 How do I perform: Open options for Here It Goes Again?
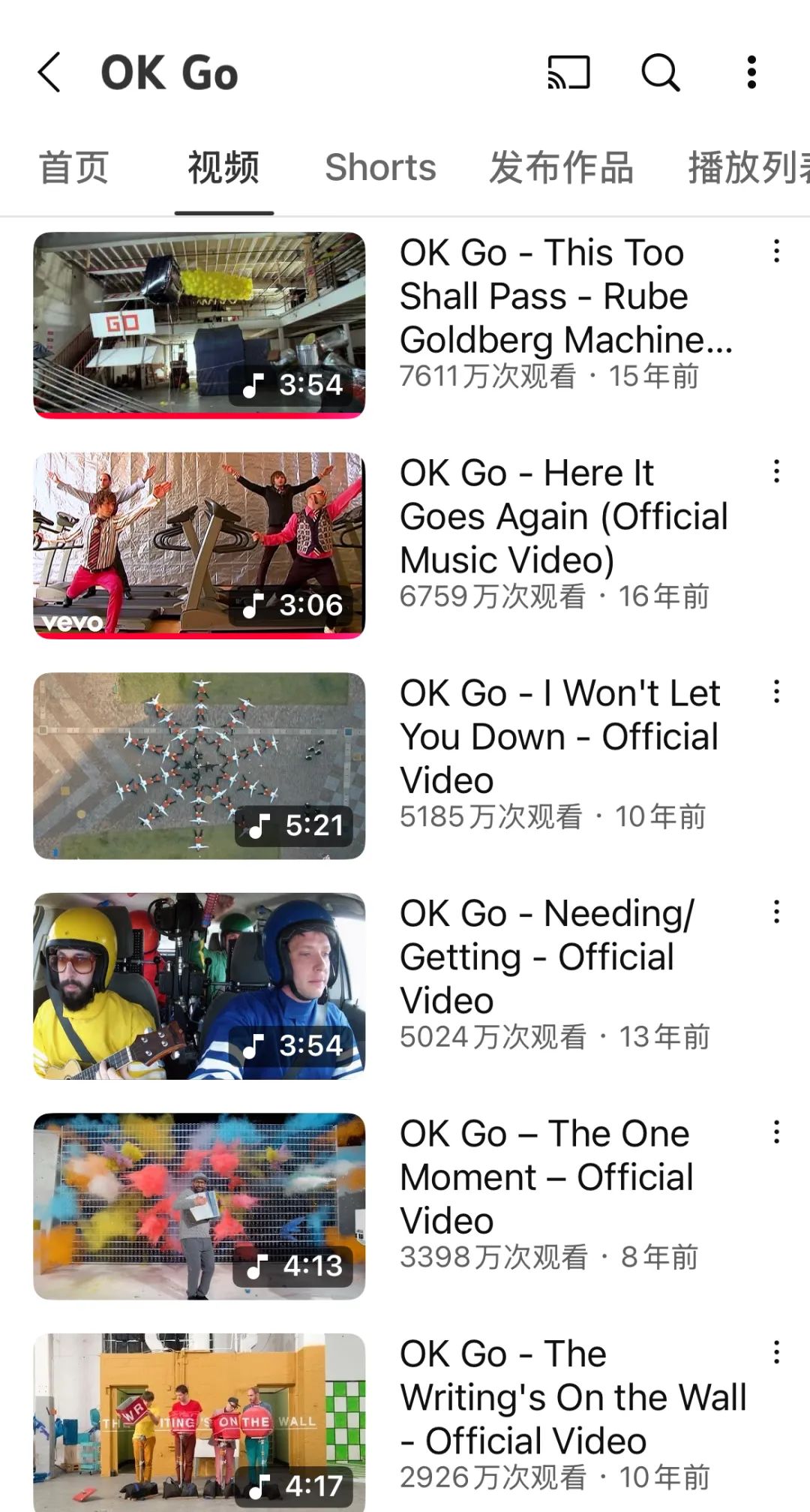(776, 472)
